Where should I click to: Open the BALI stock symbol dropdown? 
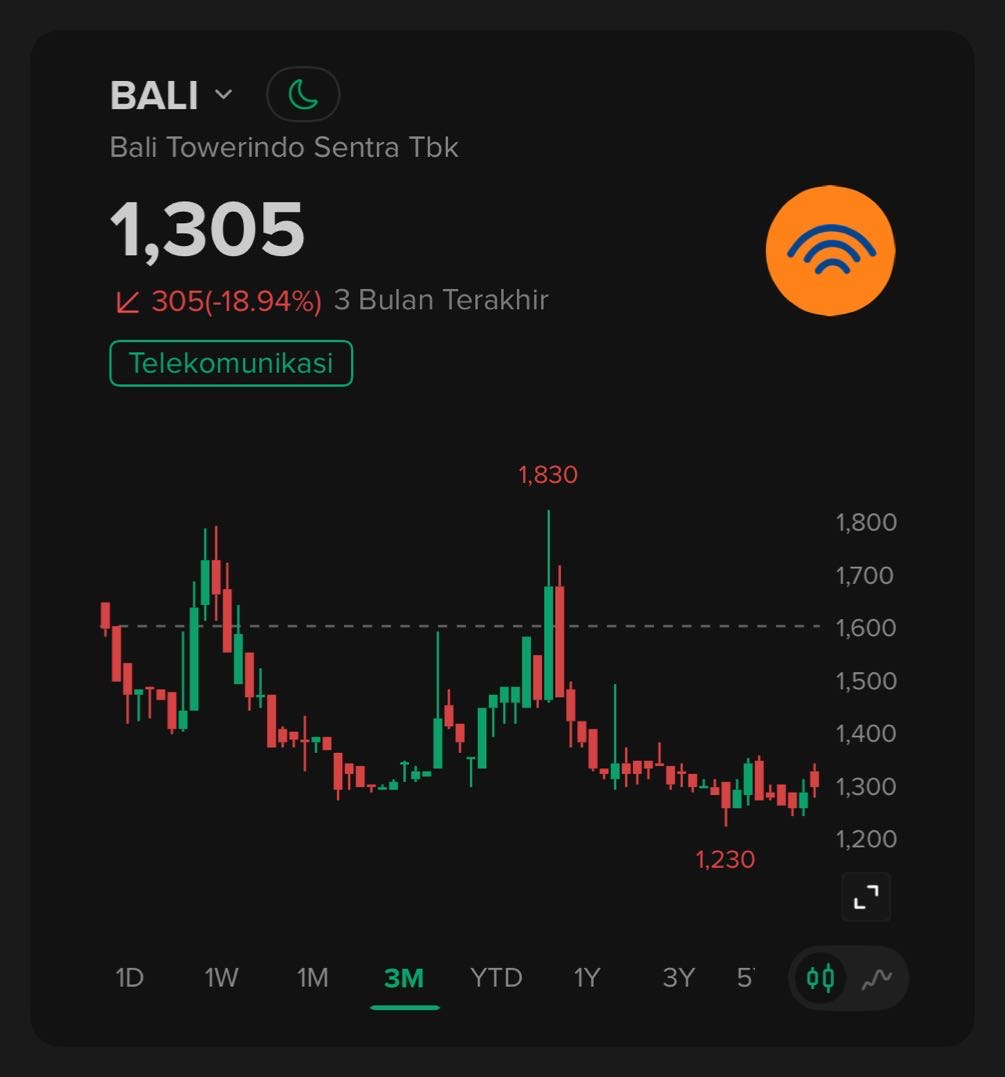pyautogui.click(x=172, y=95)
